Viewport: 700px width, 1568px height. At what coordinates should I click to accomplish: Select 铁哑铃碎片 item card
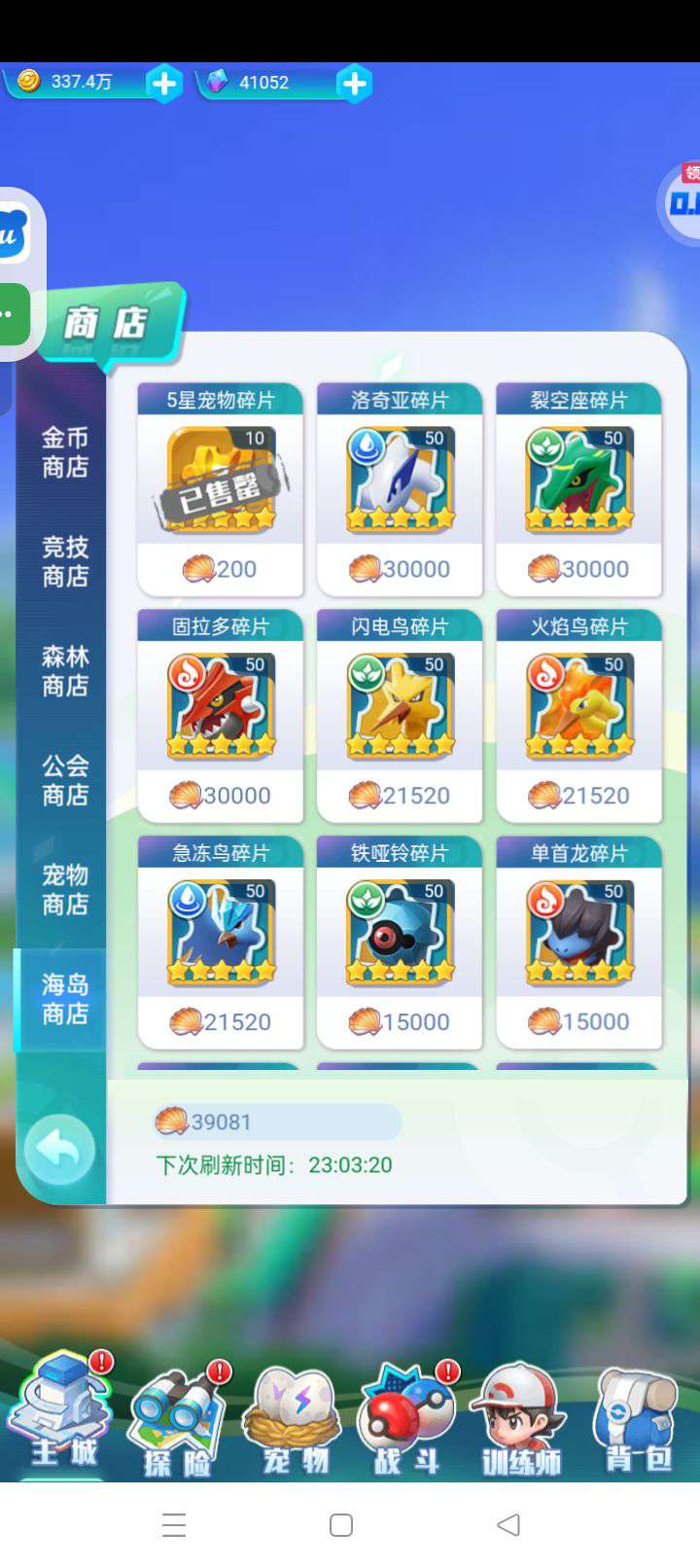pyautogui.click(x=400, y=943)
